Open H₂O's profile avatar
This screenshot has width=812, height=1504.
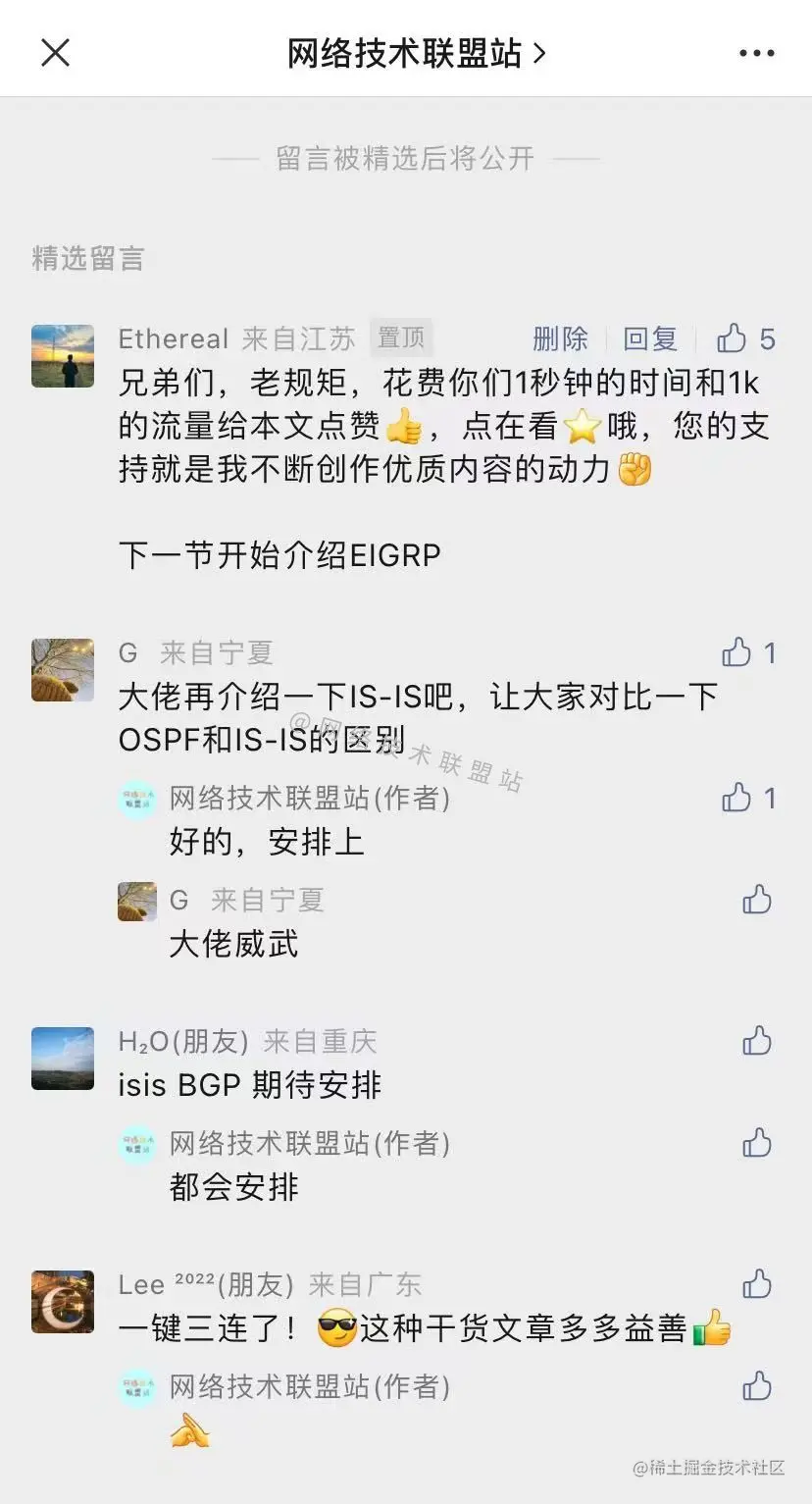tap(63, 1059)
